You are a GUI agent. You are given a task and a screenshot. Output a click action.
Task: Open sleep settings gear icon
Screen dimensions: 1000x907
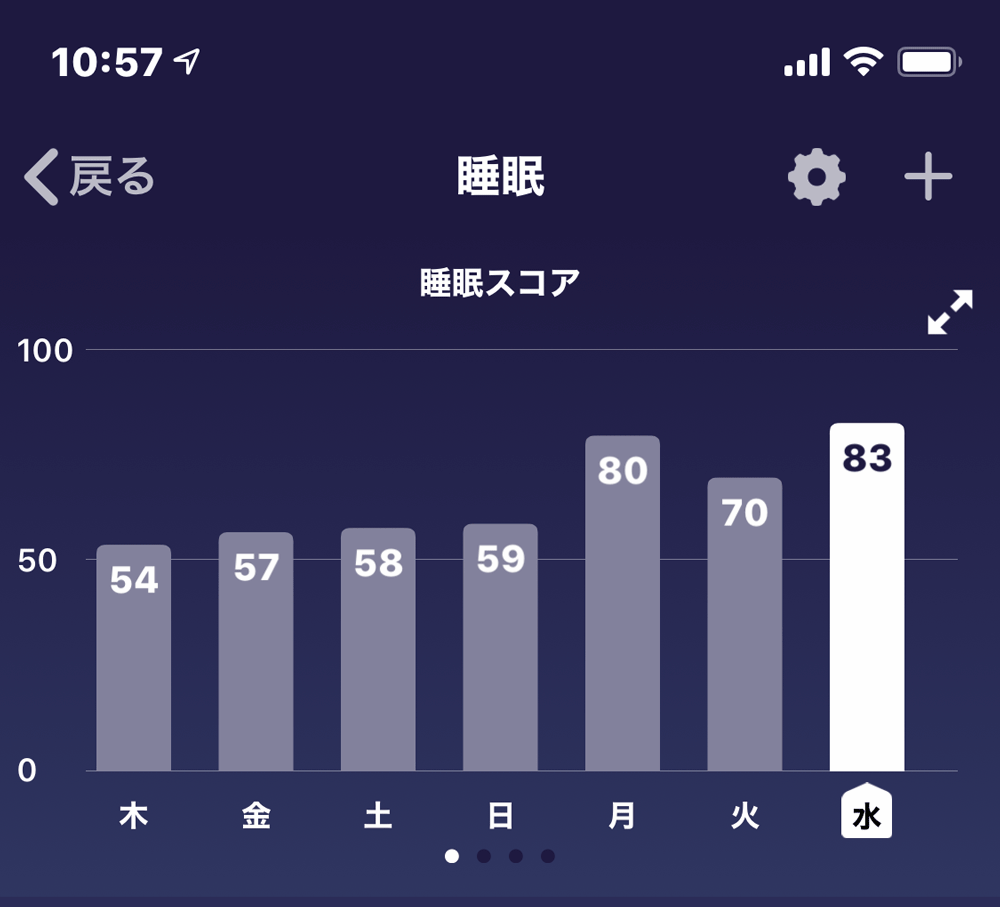pos(817,178)
